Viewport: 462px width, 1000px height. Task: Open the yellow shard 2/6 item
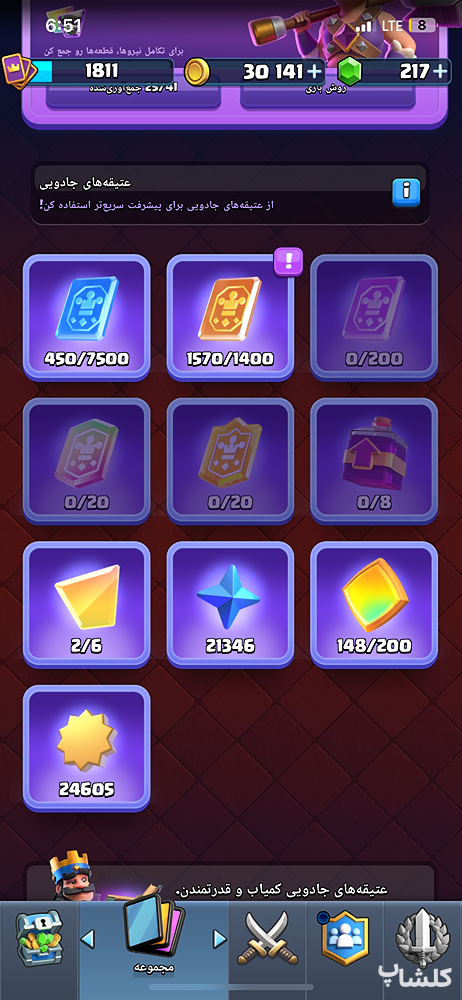[87, 604]
